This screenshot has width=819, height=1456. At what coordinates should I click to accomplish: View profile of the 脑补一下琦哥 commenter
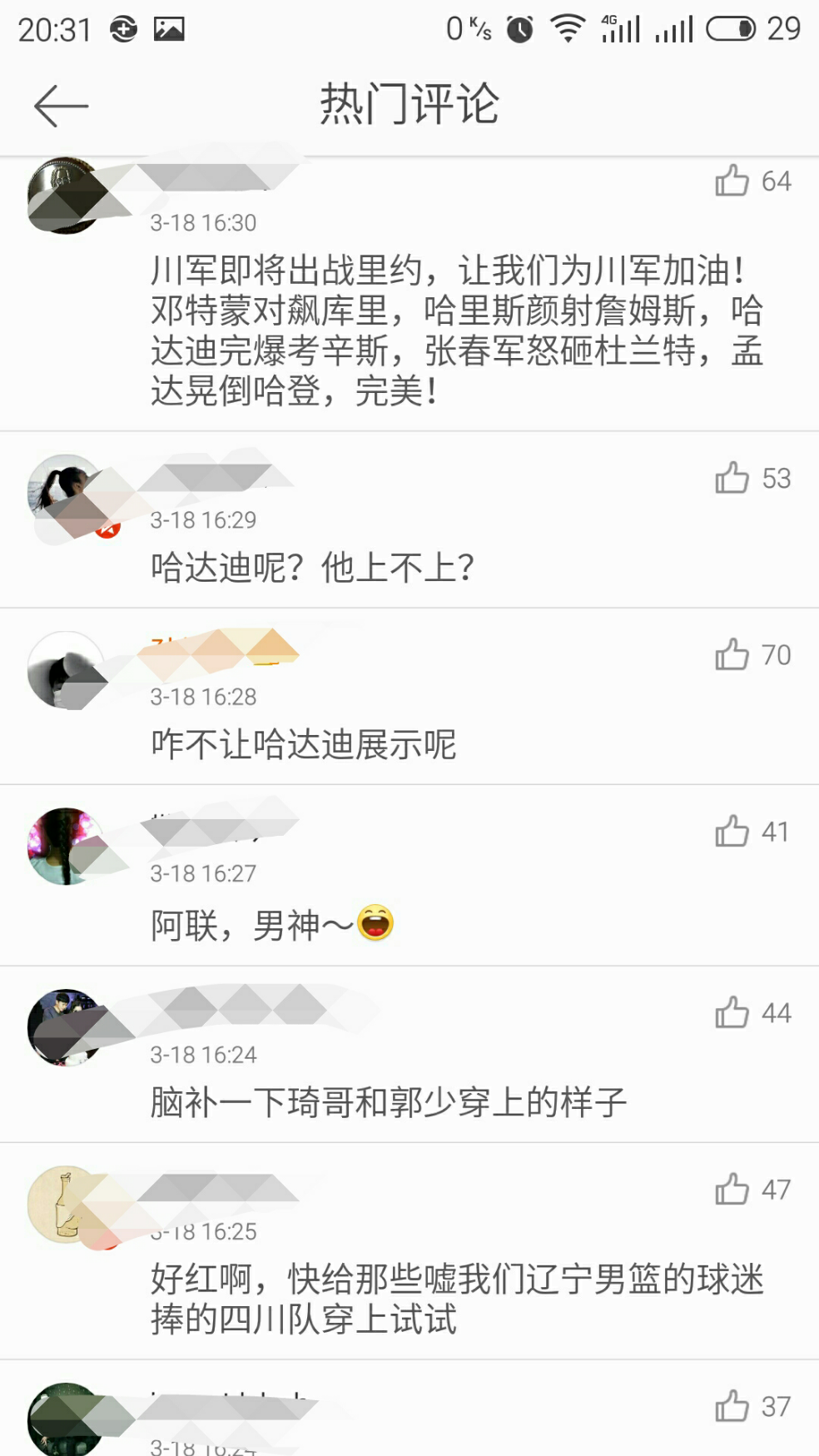[67, 1028]
